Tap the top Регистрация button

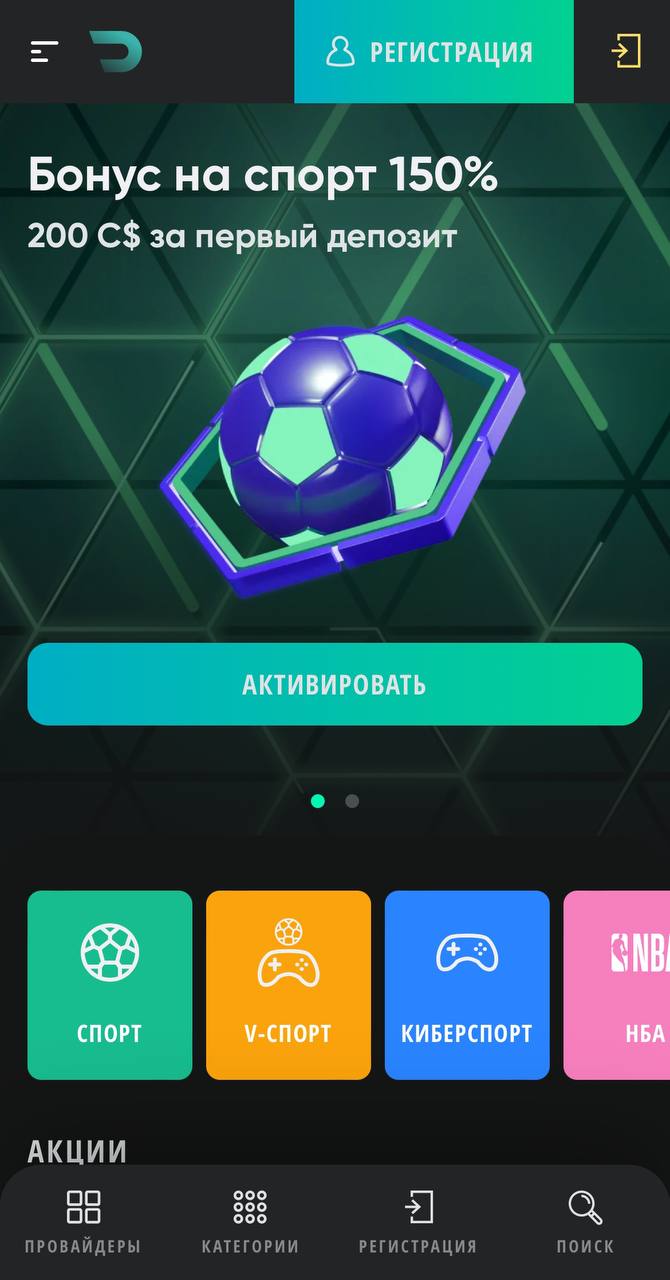434,52
